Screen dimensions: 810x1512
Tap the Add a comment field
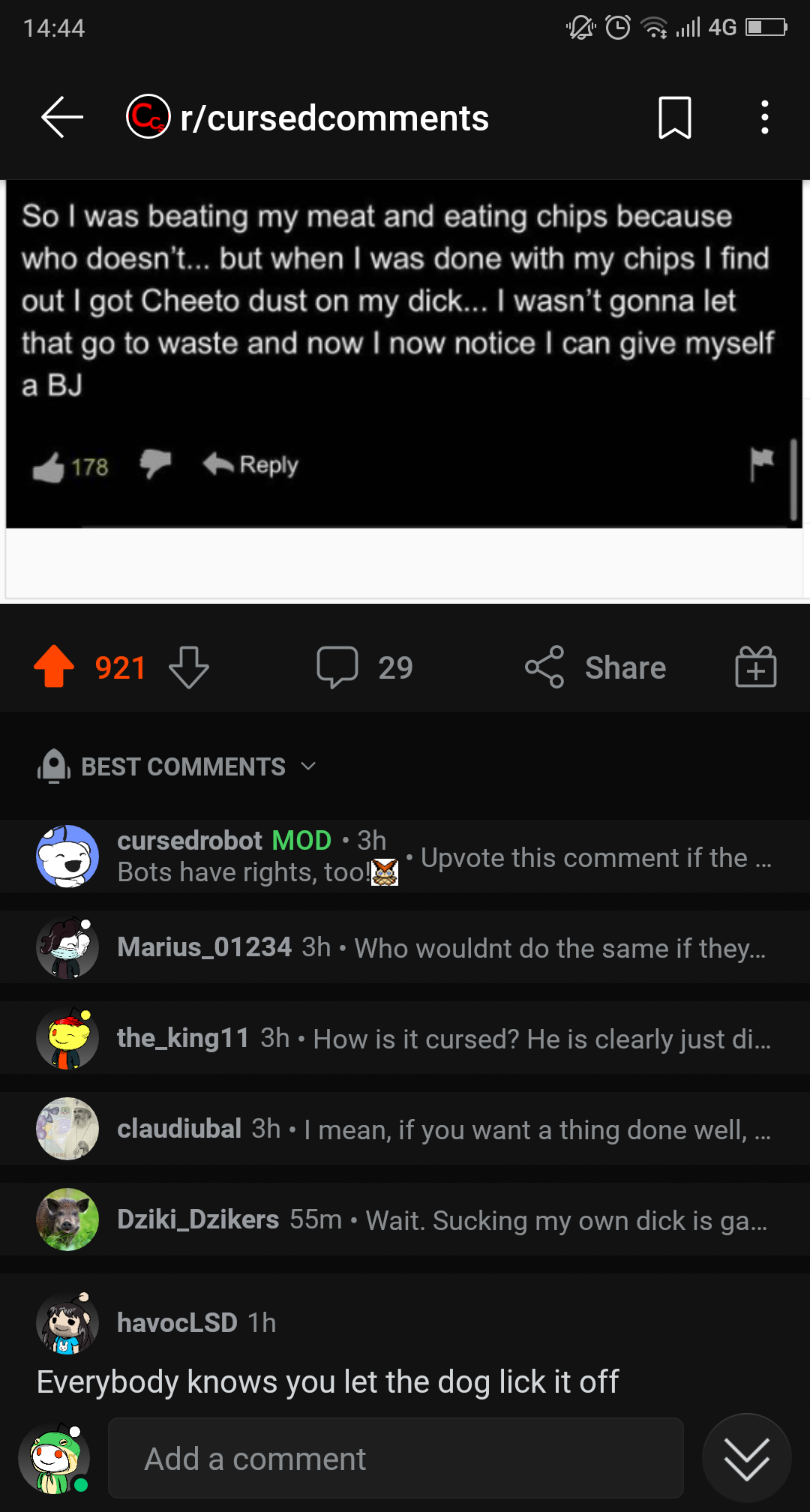(x=396, y=1459)
